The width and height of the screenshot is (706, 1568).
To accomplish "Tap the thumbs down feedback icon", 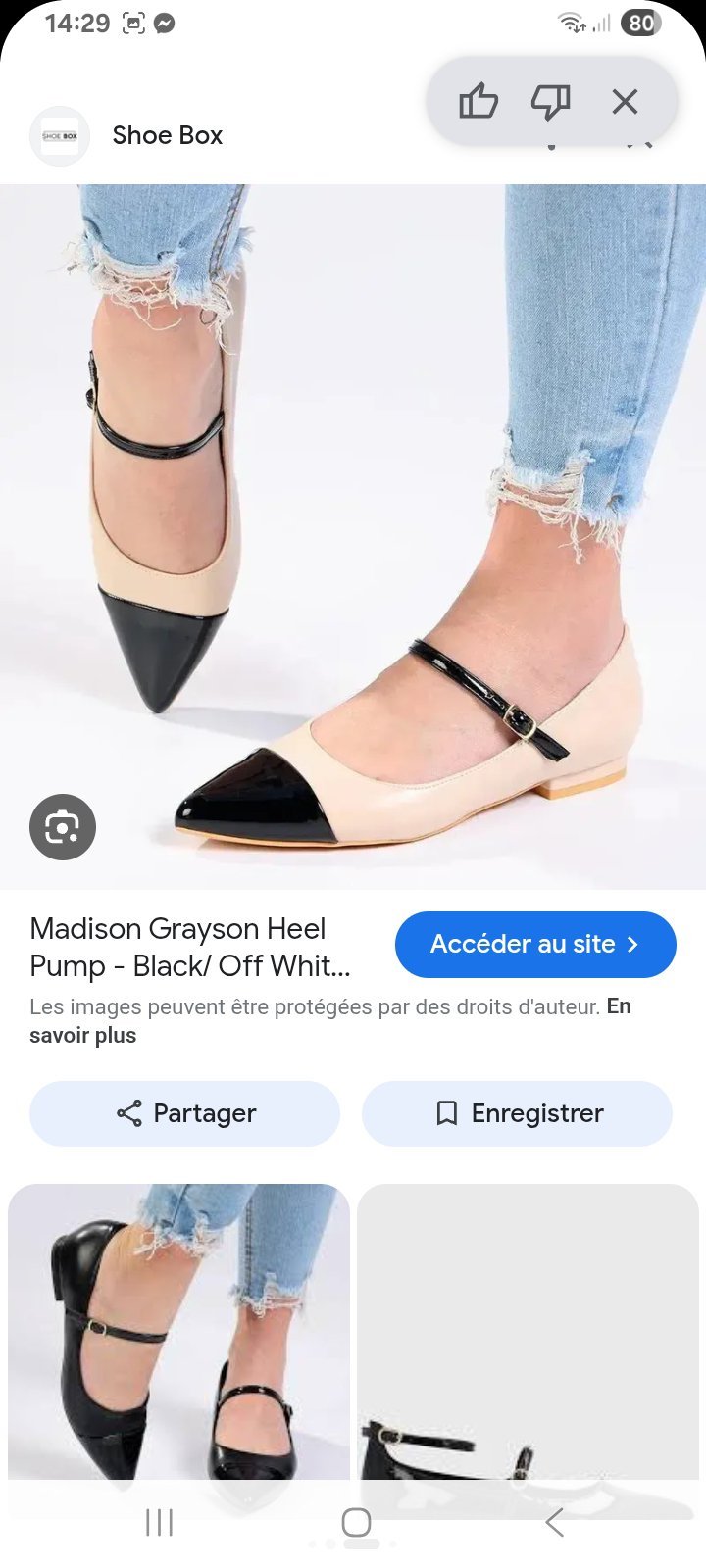I will point(550,101).
